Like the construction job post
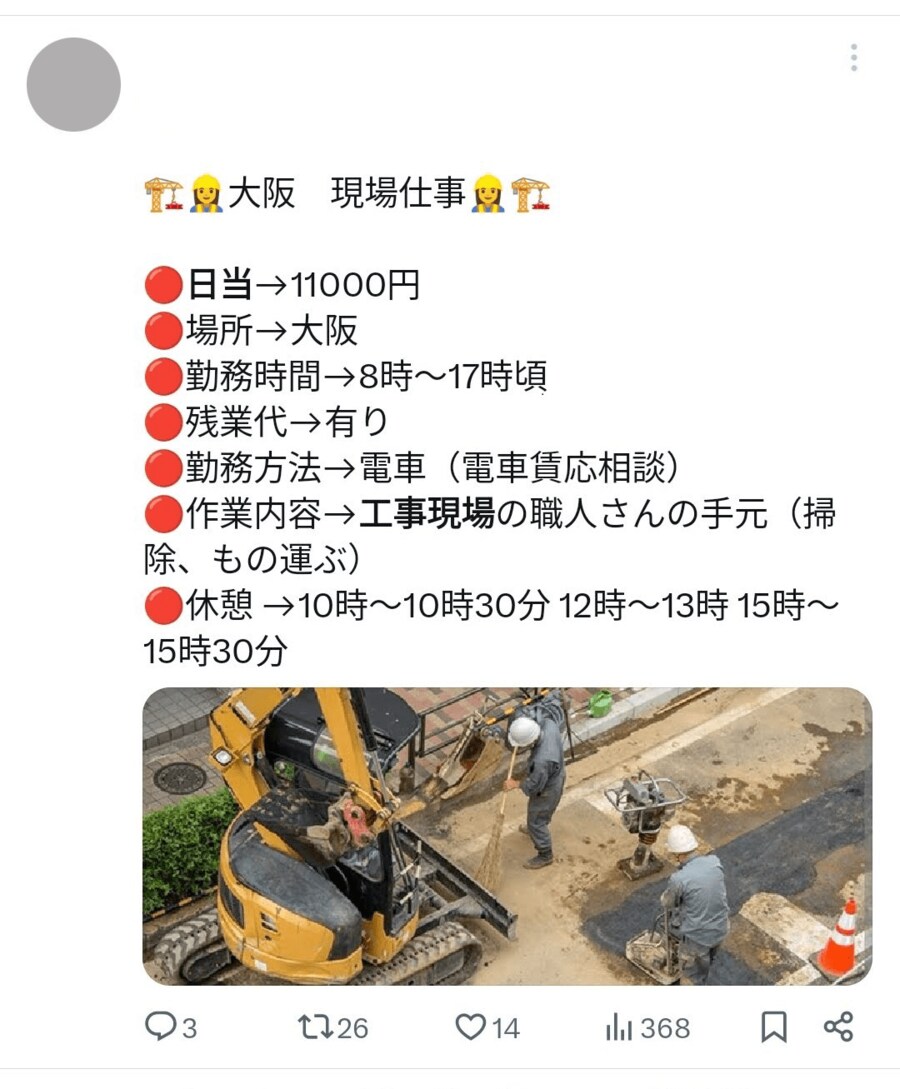 (470, 1026)
